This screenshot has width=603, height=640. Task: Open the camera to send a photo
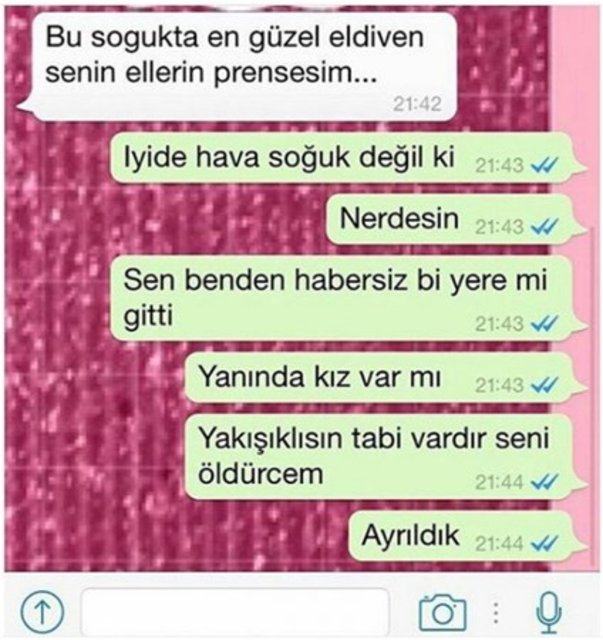point(442,610)
